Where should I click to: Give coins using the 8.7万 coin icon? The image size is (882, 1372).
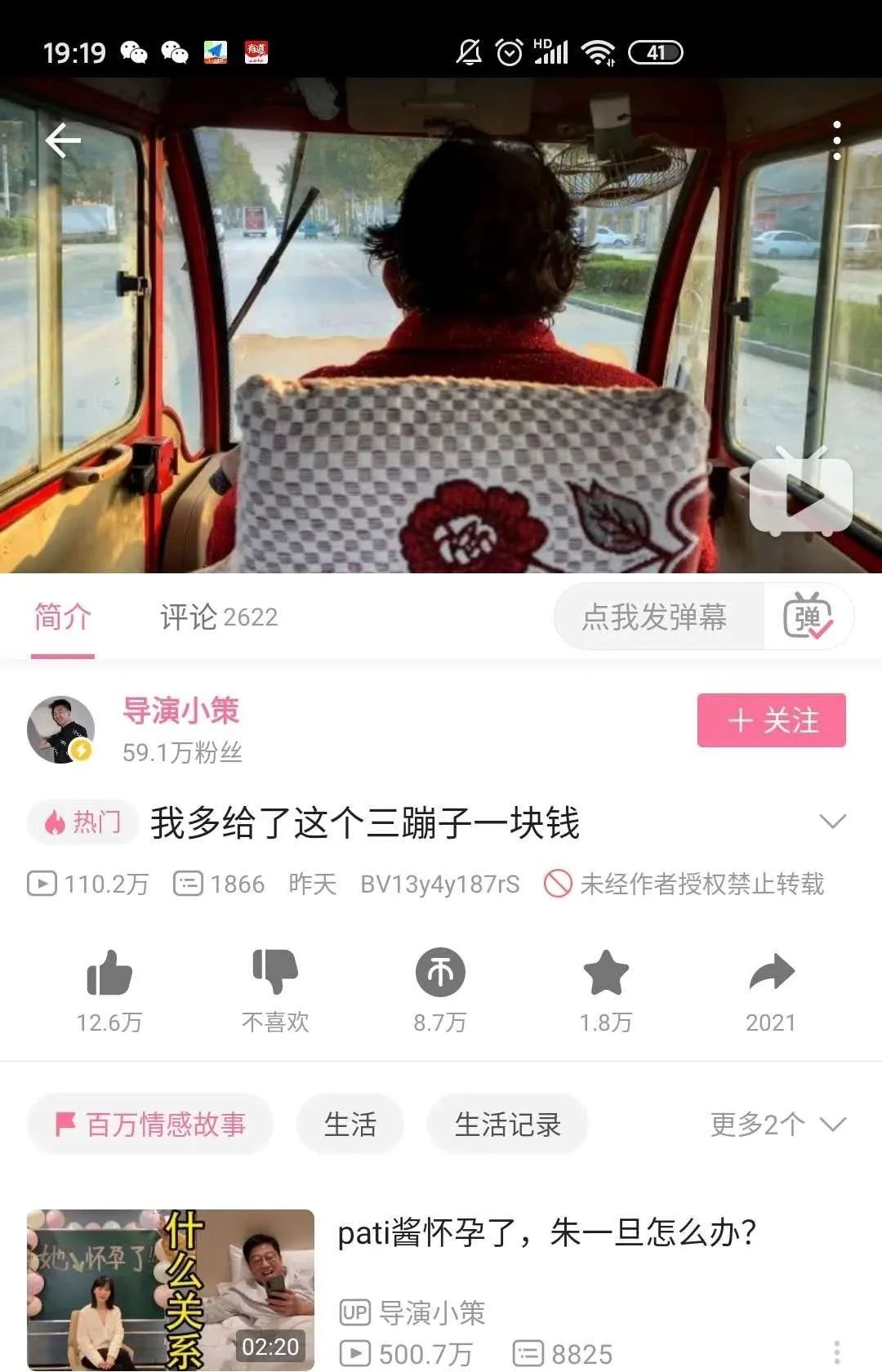(x=440, y=972)
